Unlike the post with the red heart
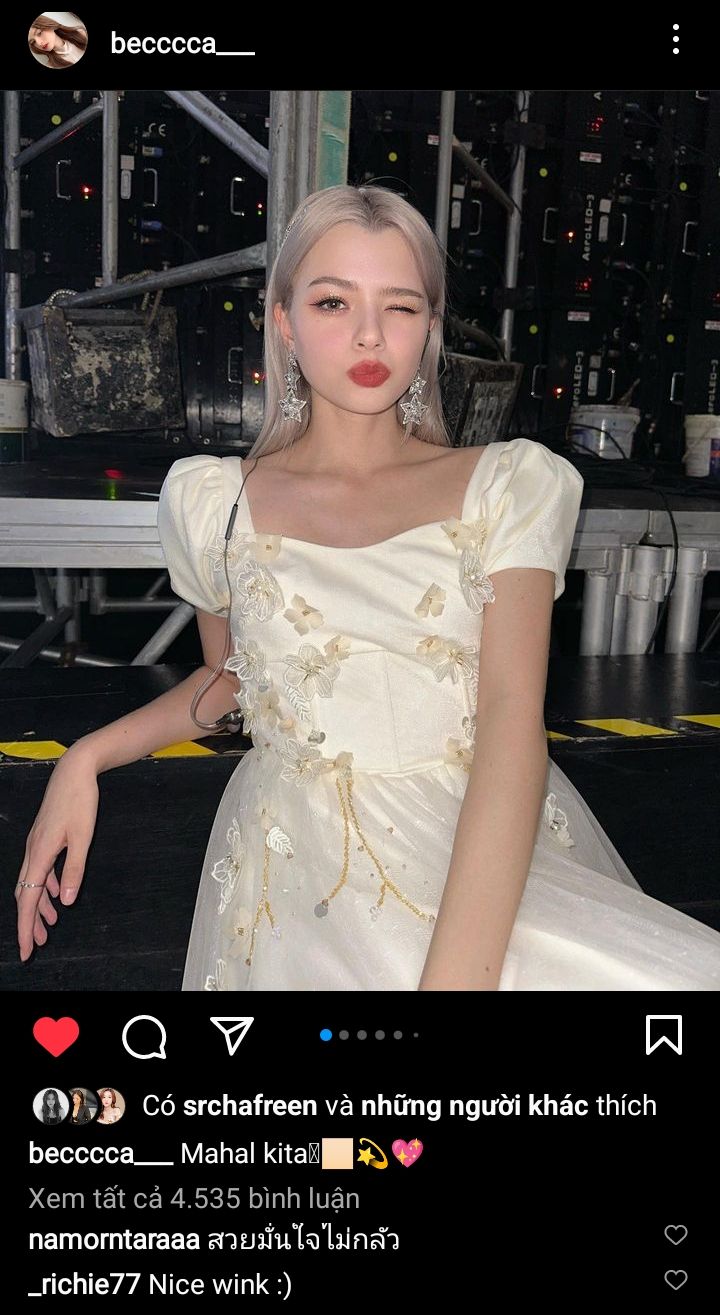Viewport: 720px width, 1315px height. [x=56, y=1036]
